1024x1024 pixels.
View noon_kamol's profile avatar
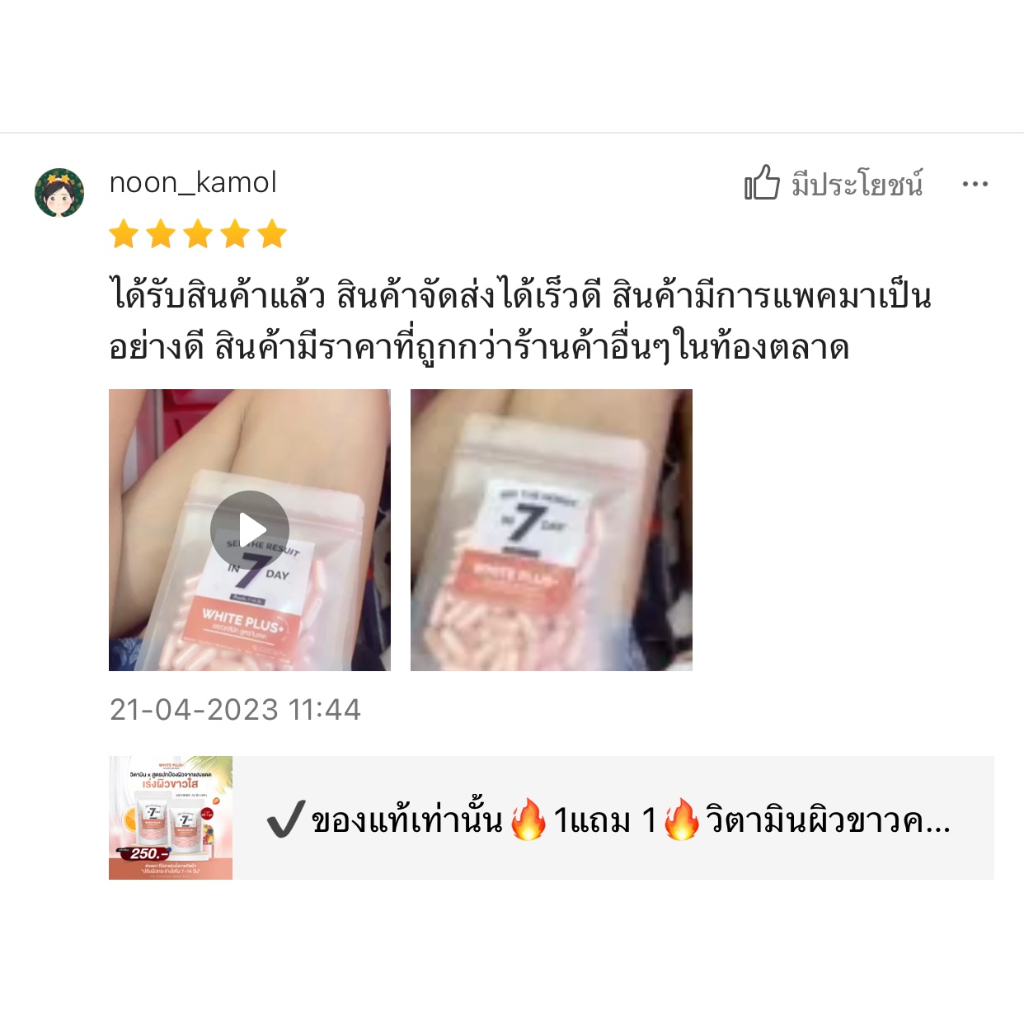pyautogui.click(x=59, y=193)
